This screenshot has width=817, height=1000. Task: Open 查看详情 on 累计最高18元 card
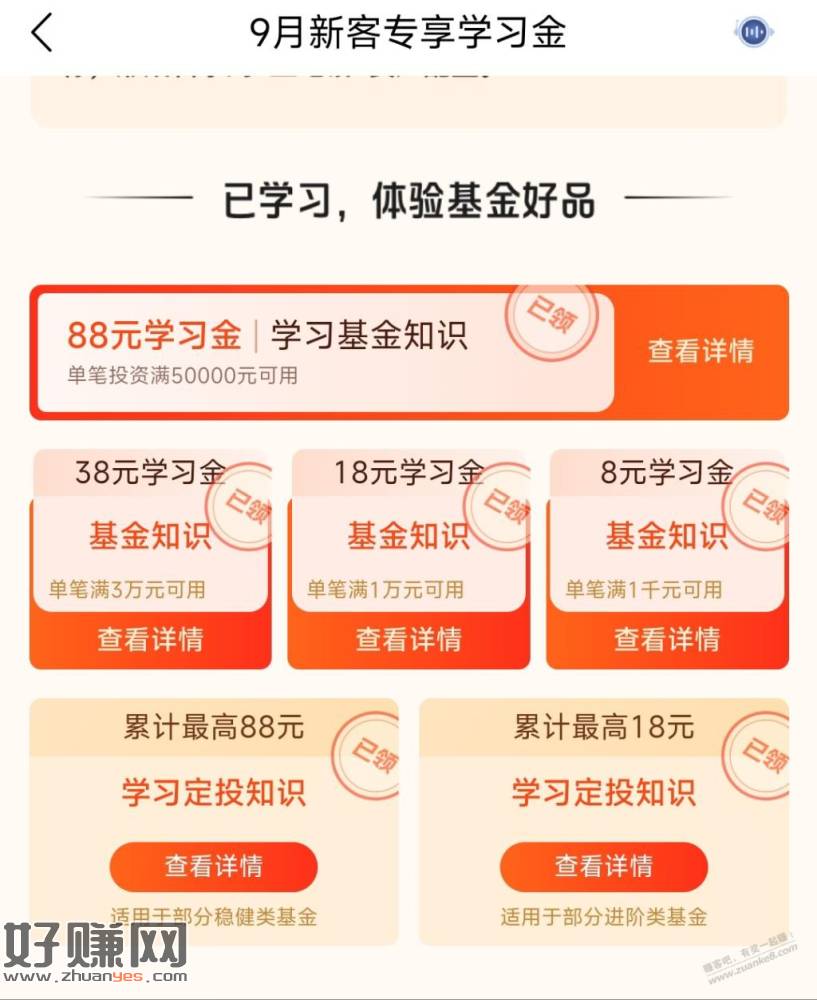(x=603, y=866)
